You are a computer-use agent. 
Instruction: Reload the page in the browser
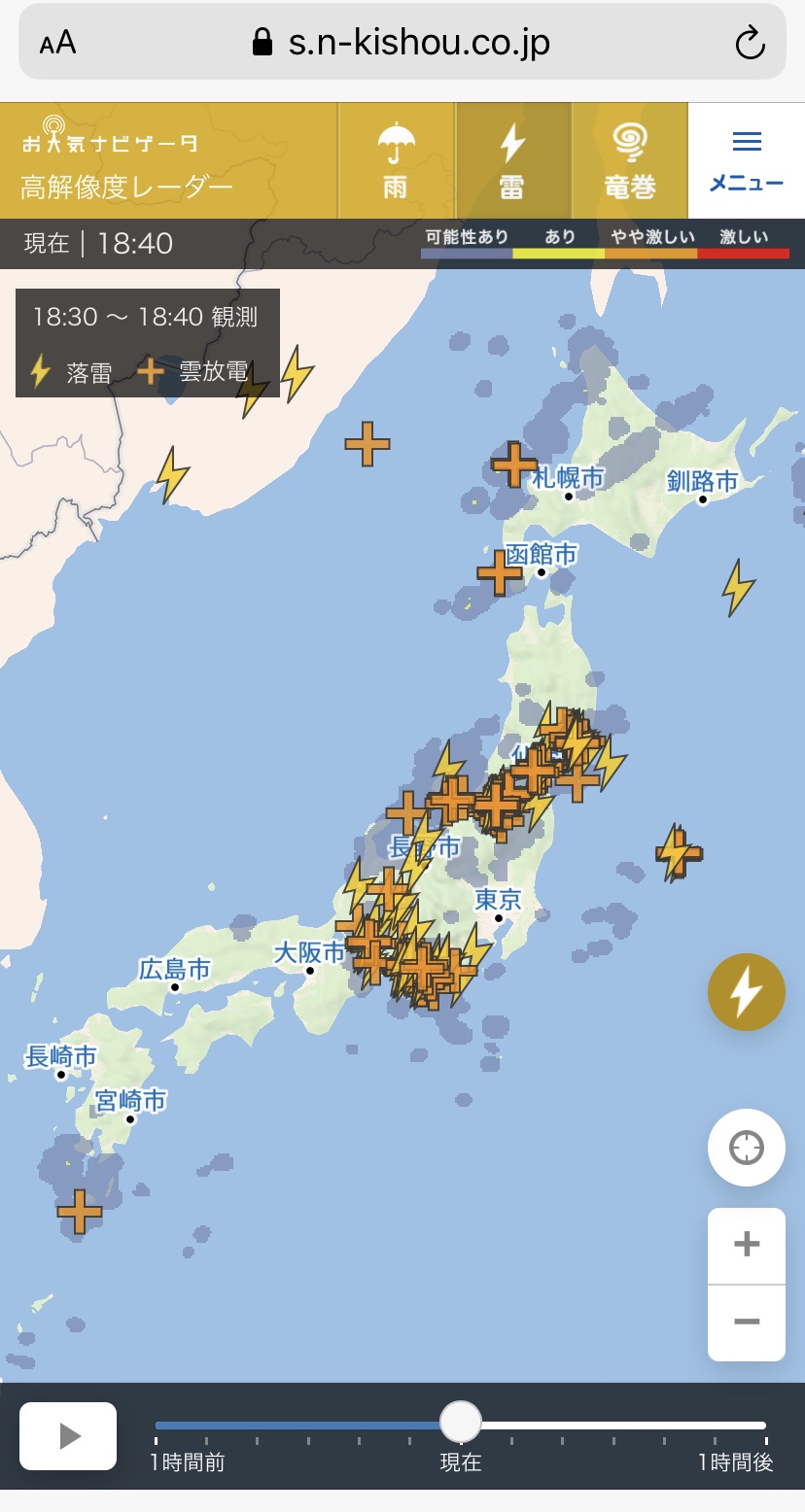(750, 43)
